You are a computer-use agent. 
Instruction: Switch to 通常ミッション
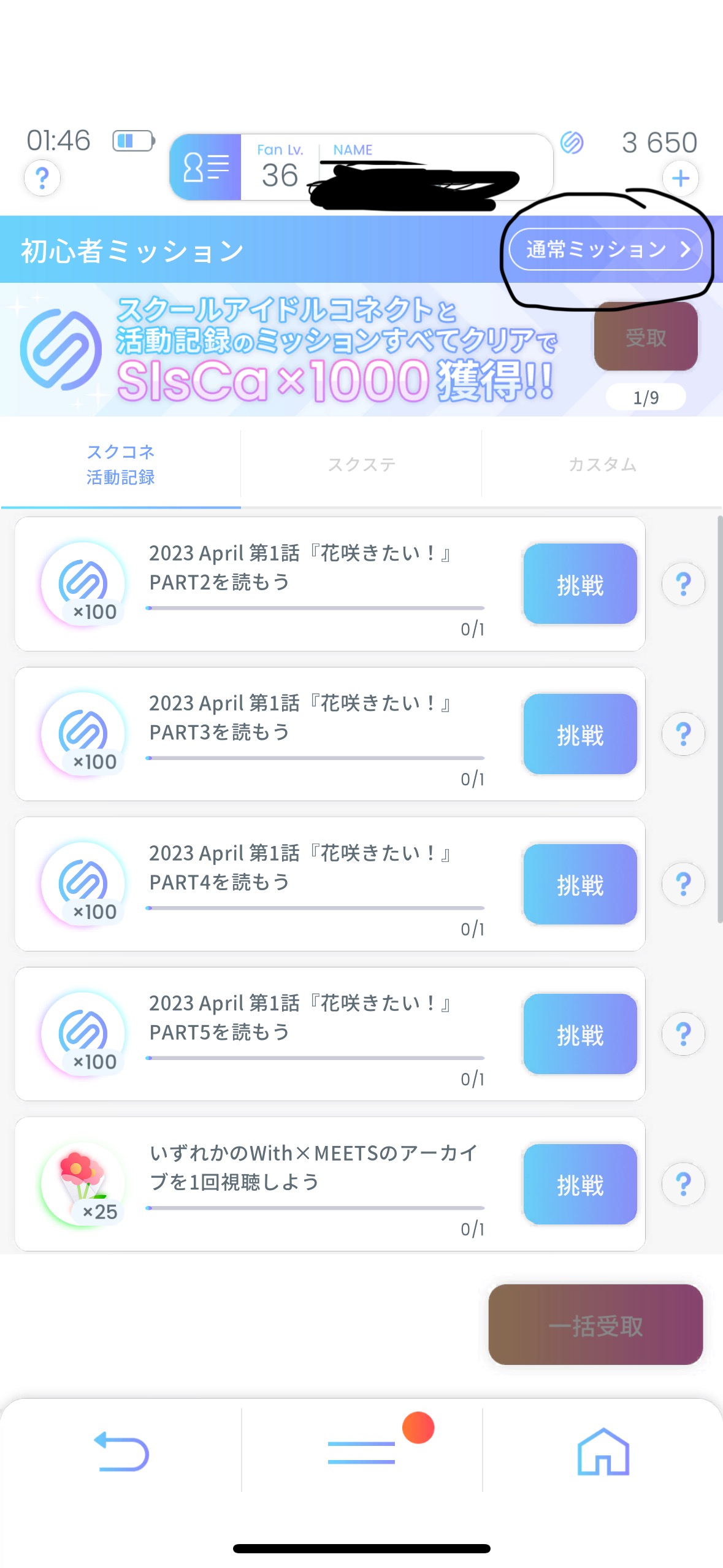(x=605, y=249)
